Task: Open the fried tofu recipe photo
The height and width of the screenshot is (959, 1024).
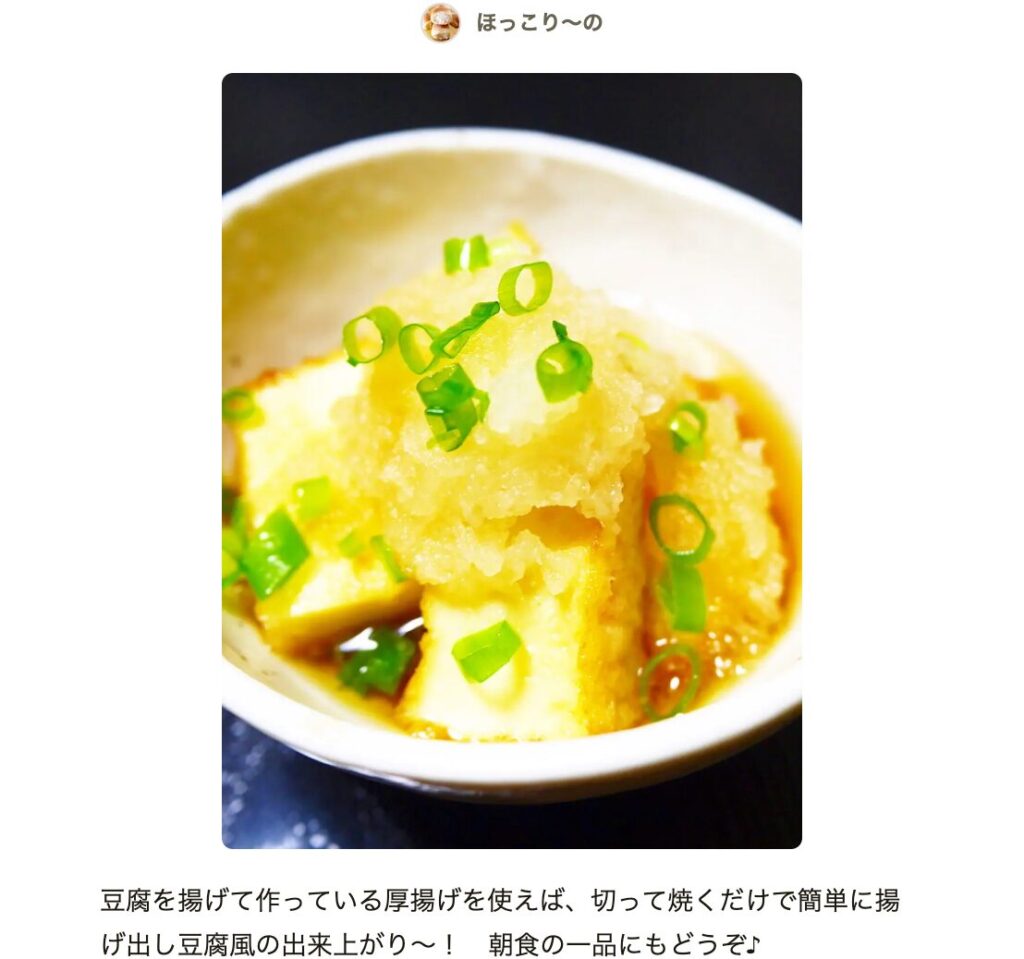Action: 511,460
